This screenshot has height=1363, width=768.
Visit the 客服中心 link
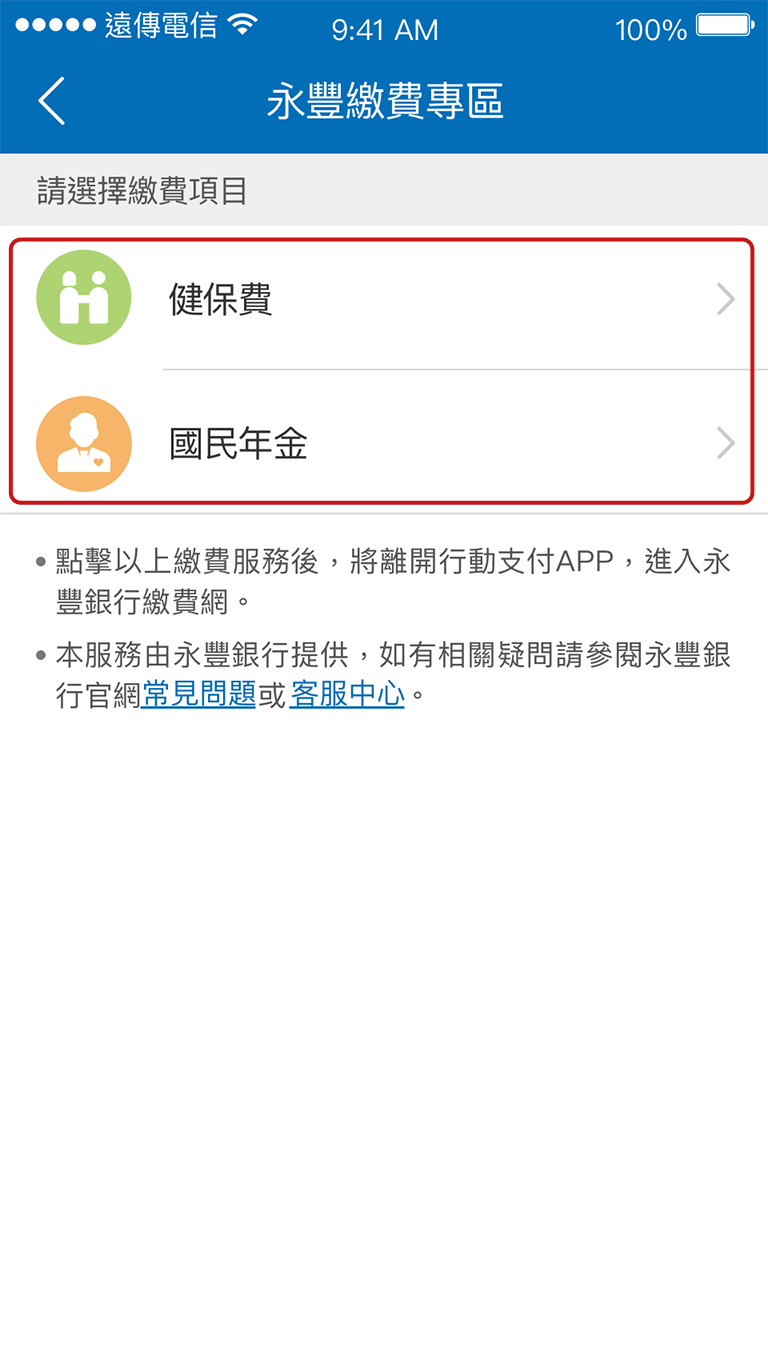[x=347, y=694]
